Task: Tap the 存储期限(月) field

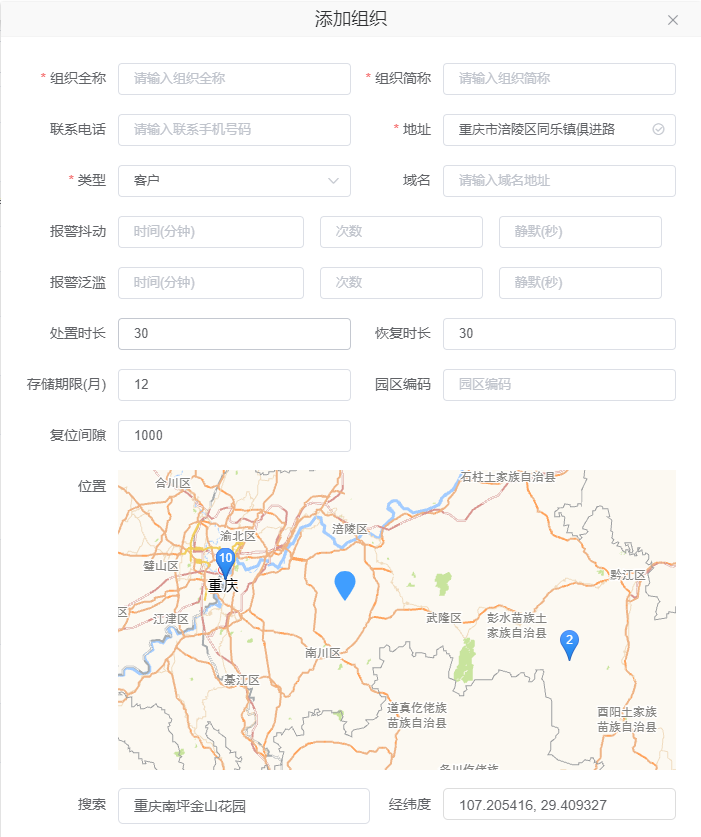Action: tap(234, 385)
